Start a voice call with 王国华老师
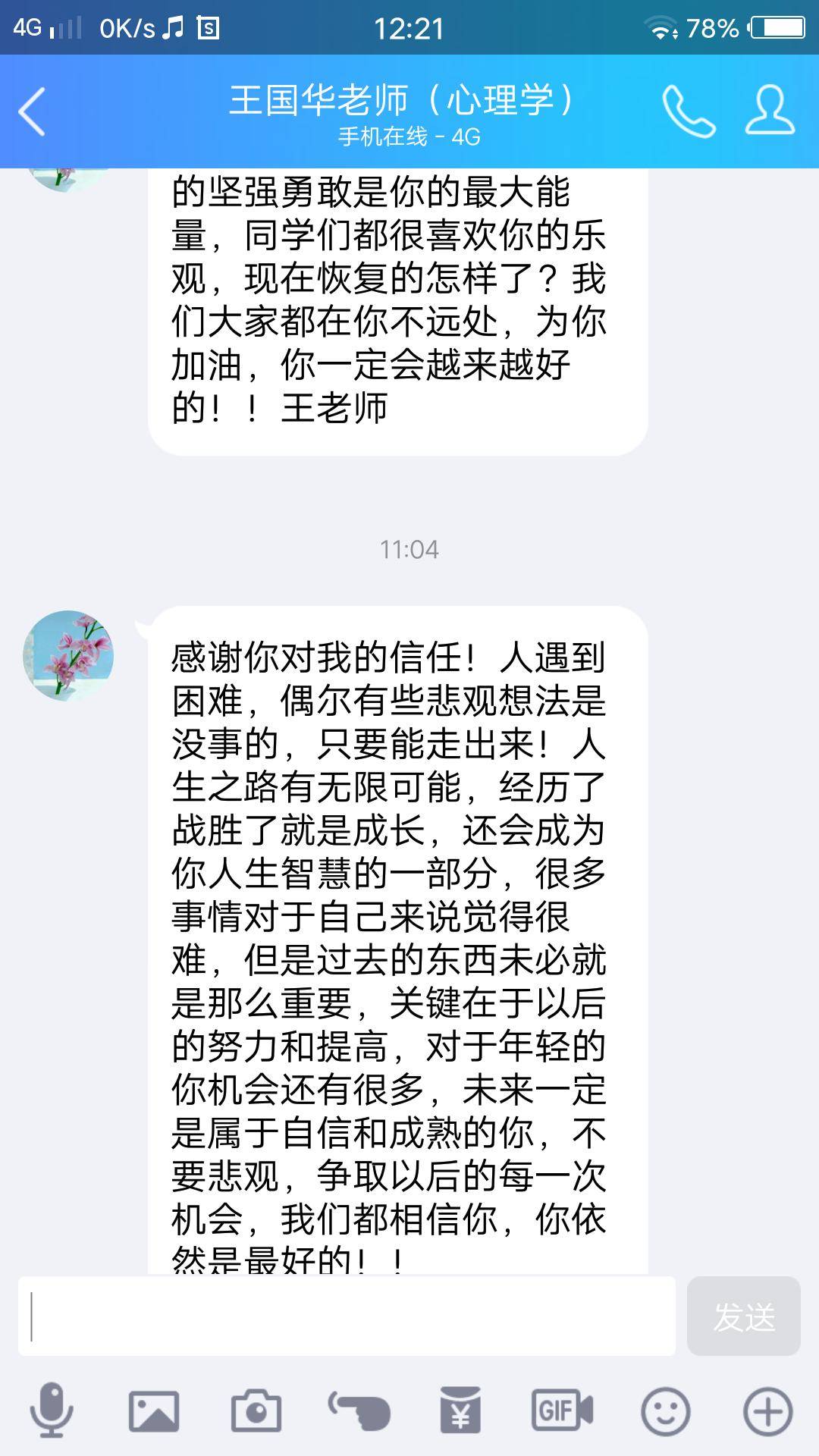Image resolution: width=819 pixels, height=1456 pixels. 688,112
